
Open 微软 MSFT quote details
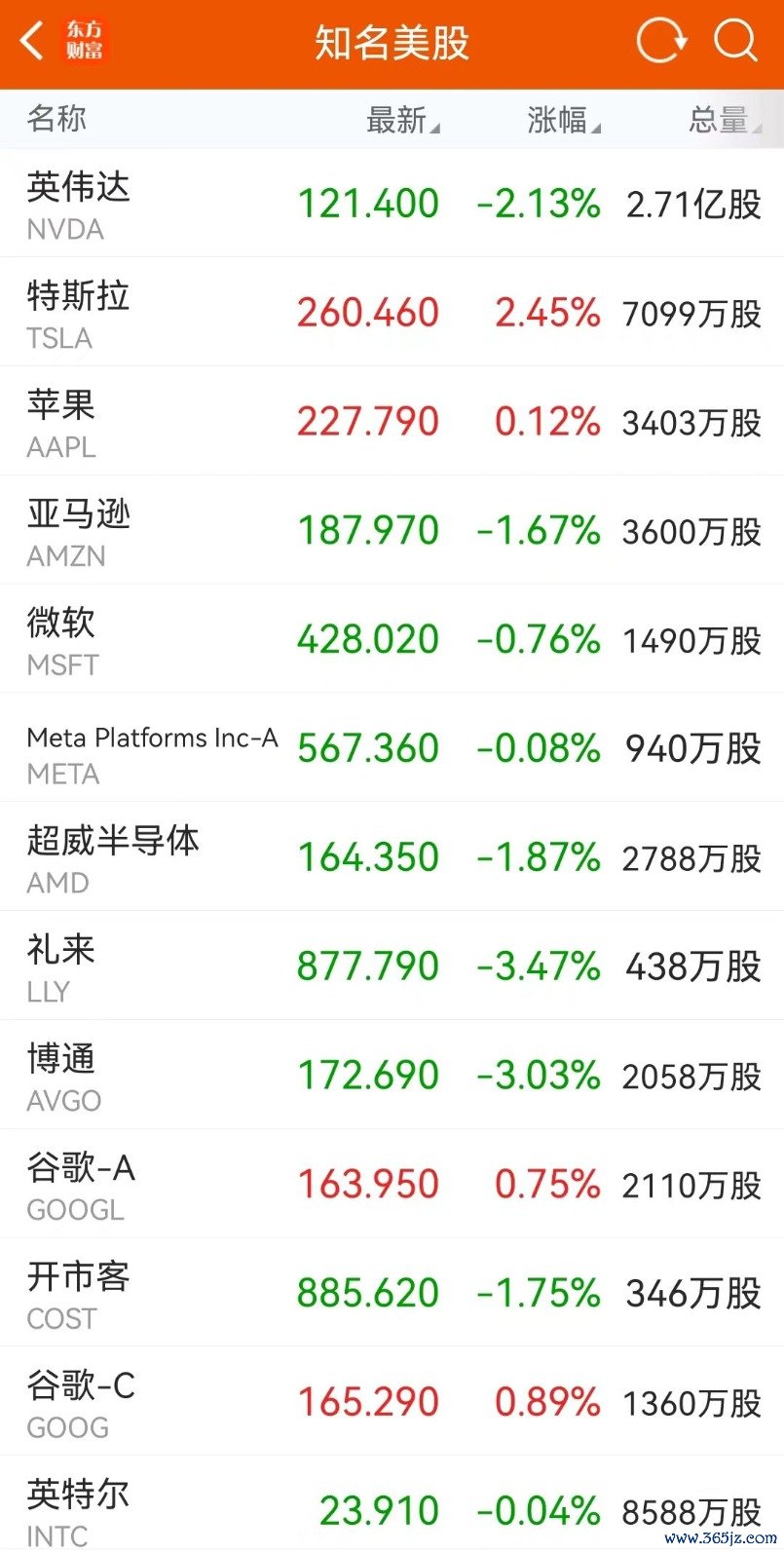(x=392, y=640)
